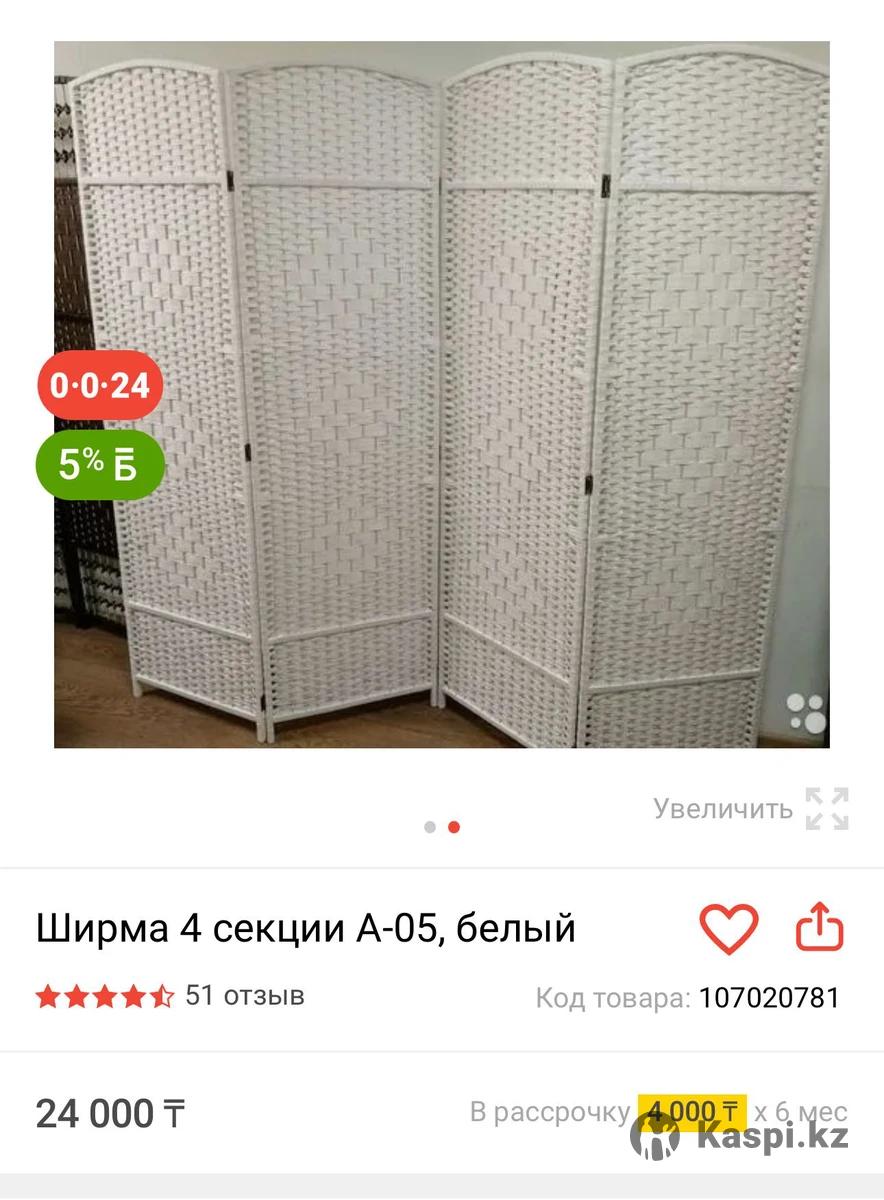Open the 51 отзыв reviews
This screenshot has width=884, height=1200.
pyautogui.click(x=245, y=996)
